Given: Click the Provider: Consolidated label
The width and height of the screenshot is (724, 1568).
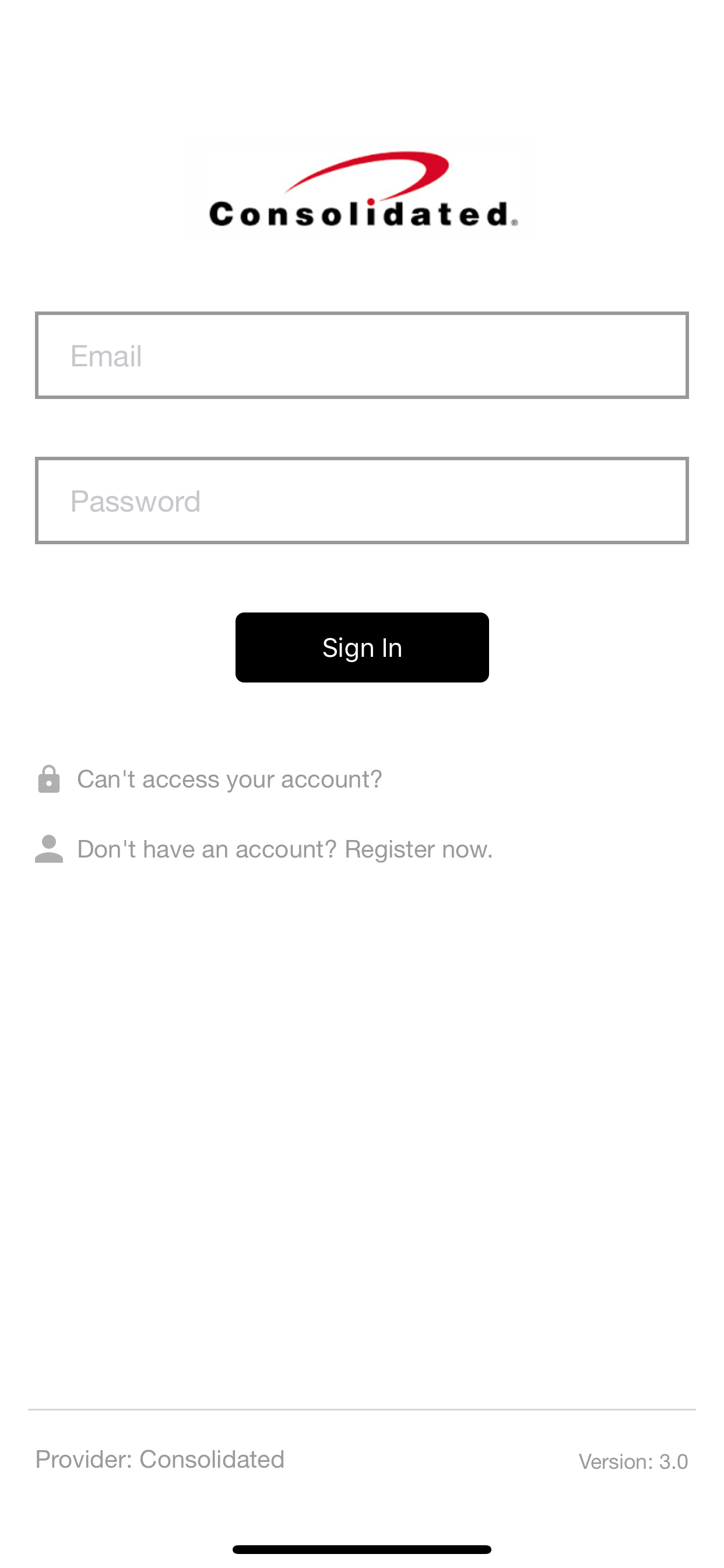Looking at the screenshot, I should (x=160, y=1459).
